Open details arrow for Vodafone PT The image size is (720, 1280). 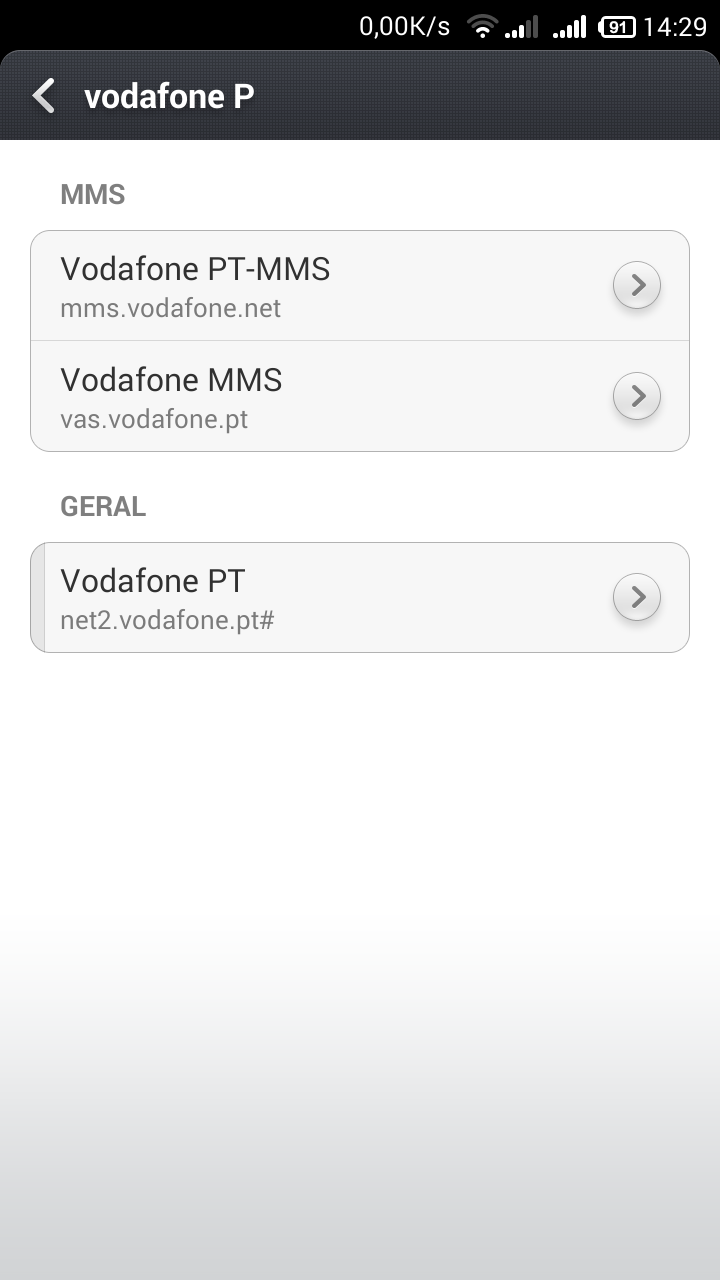pos(637,598)
